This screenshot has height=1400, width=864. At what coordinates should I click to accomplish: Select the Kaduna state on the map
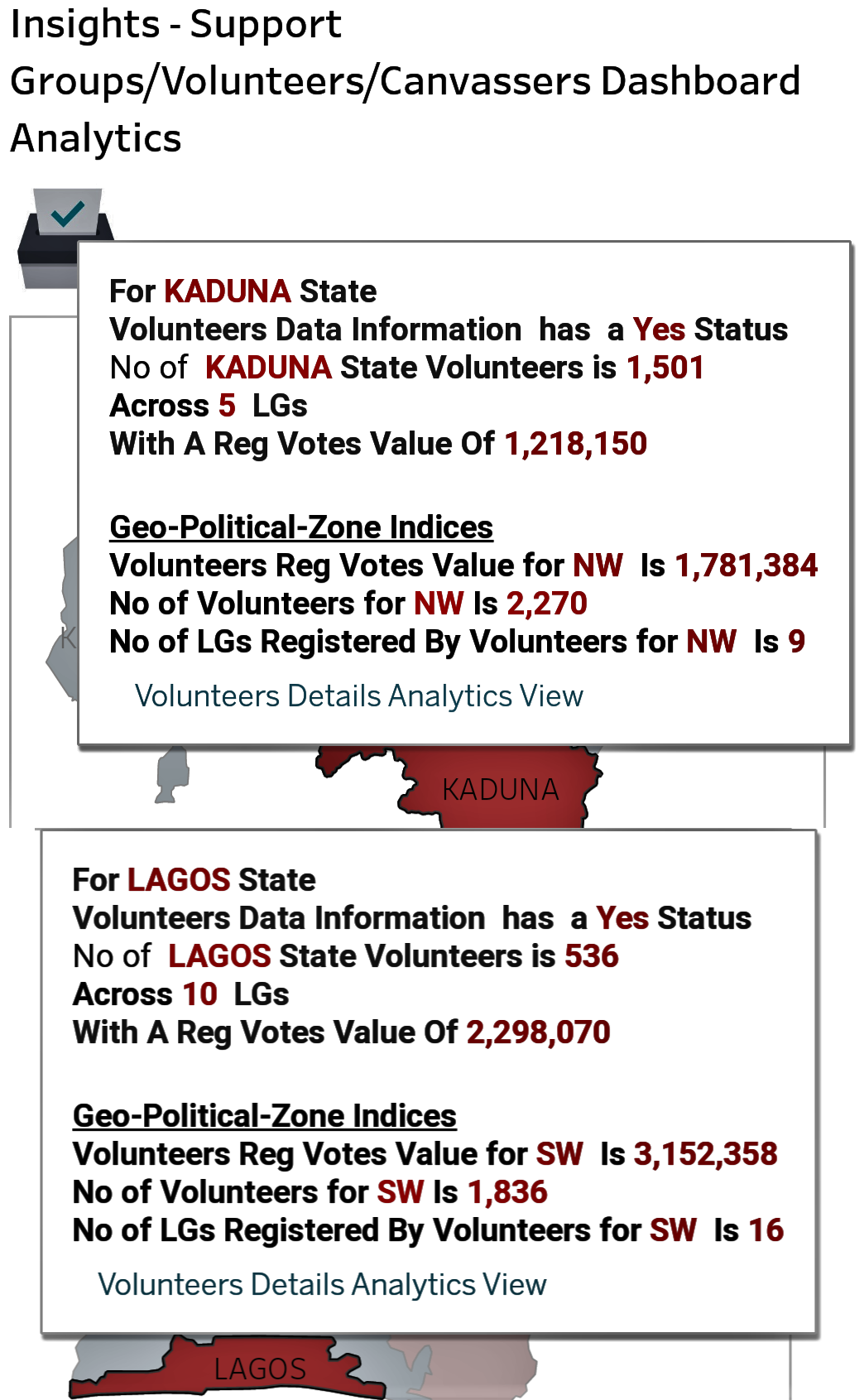click(499, 789)
